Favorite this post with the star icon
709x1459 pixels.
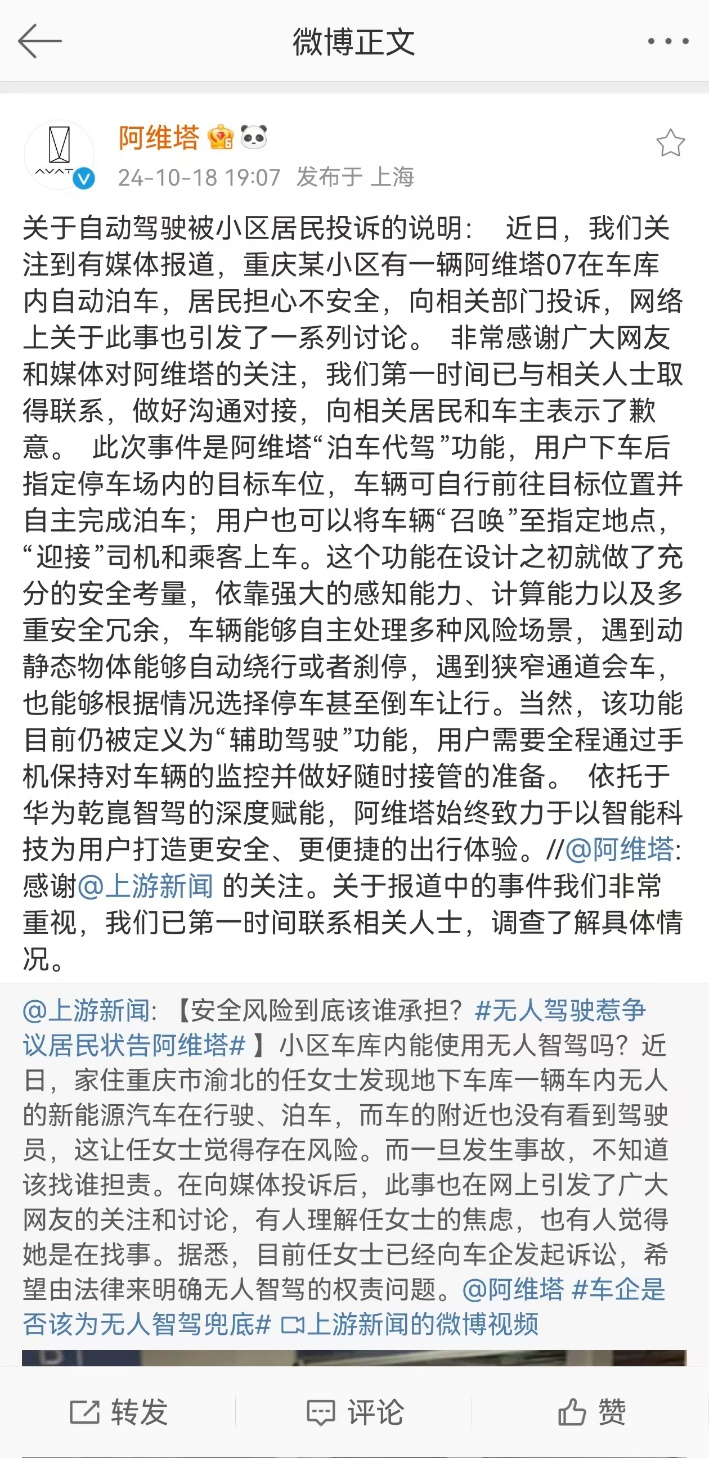(670, 143)
